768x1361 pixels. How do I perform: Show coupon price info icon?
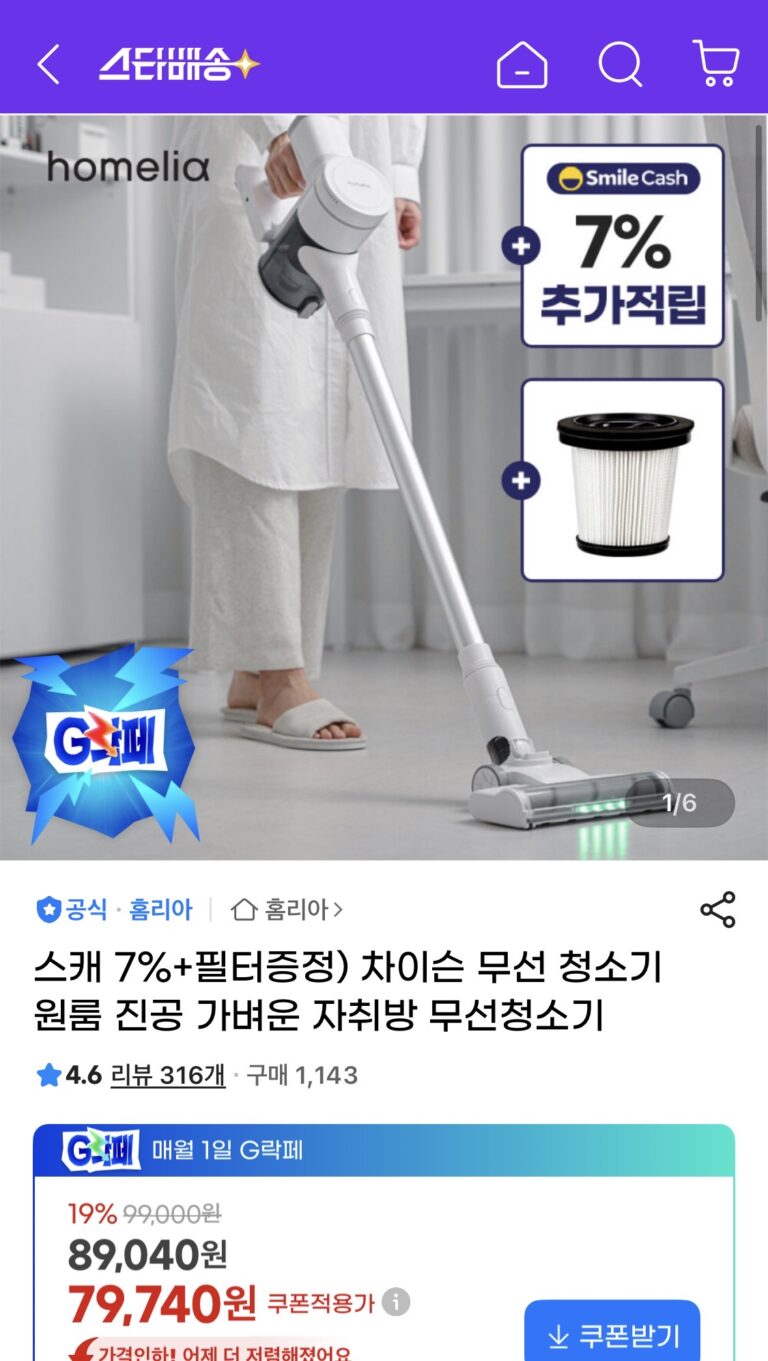click(x=396, y=1302)
